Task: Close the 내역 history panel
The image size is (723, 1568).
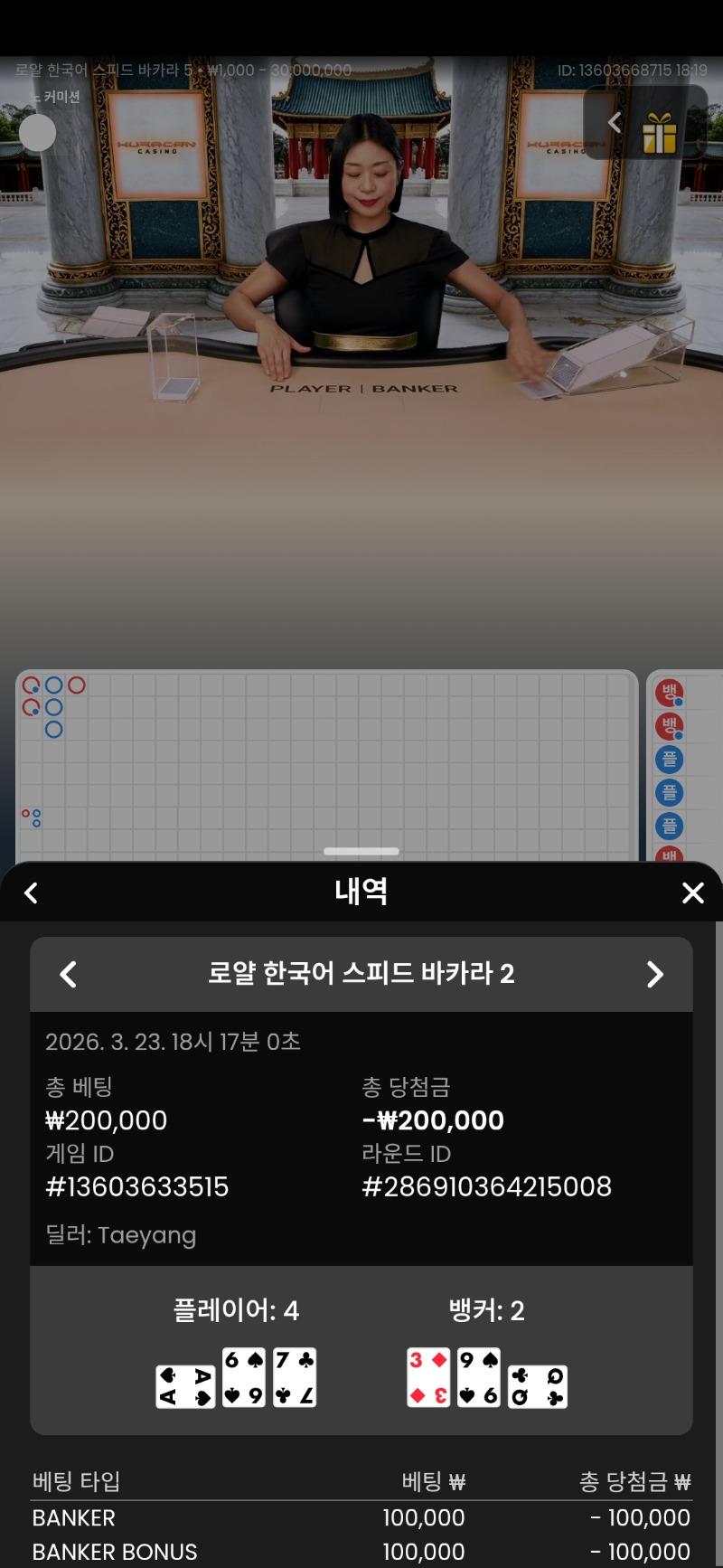Action: [x=692, y=893]
